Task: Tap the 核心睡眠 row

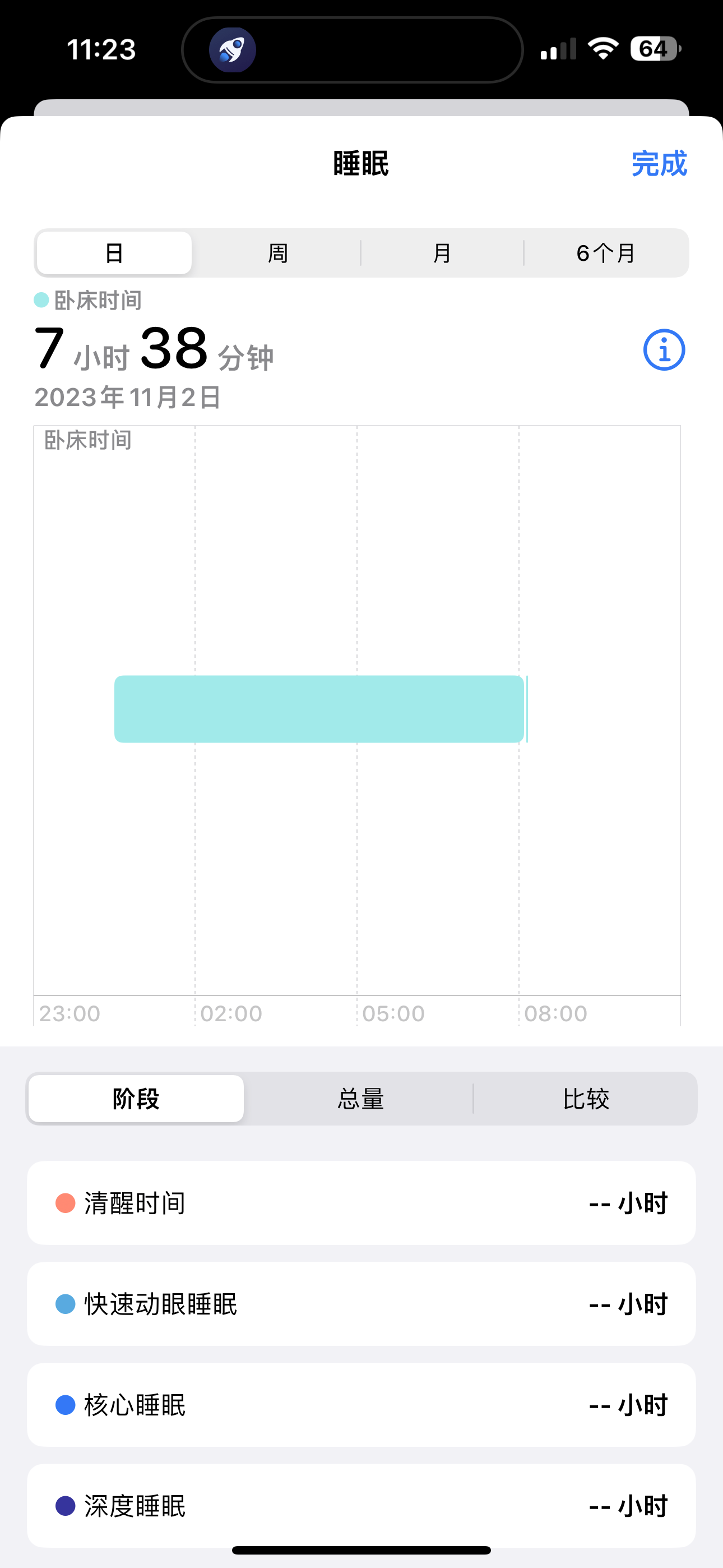Action: coord(361,1405)
